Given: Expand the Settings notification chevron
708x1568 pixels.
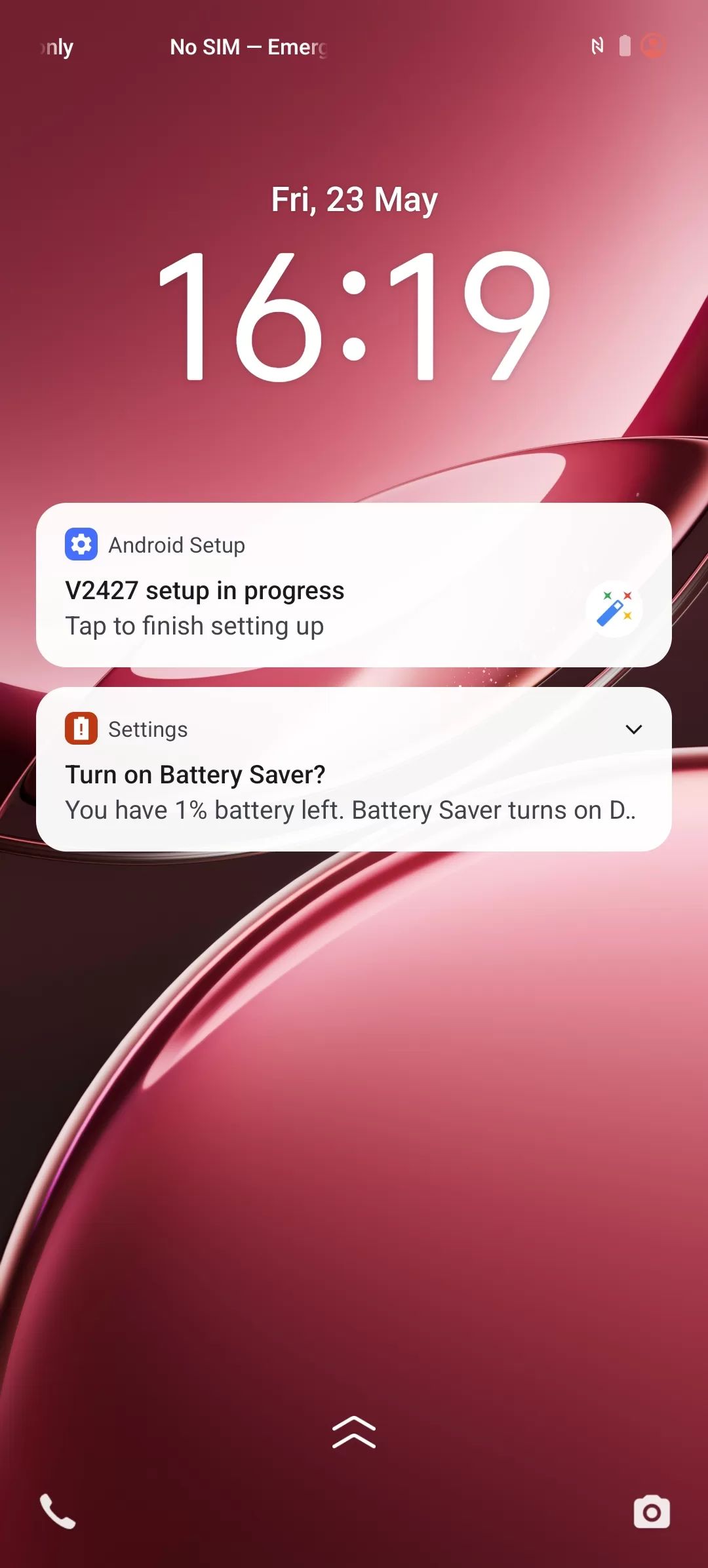Looking at the screenshot, I should 633,729.
